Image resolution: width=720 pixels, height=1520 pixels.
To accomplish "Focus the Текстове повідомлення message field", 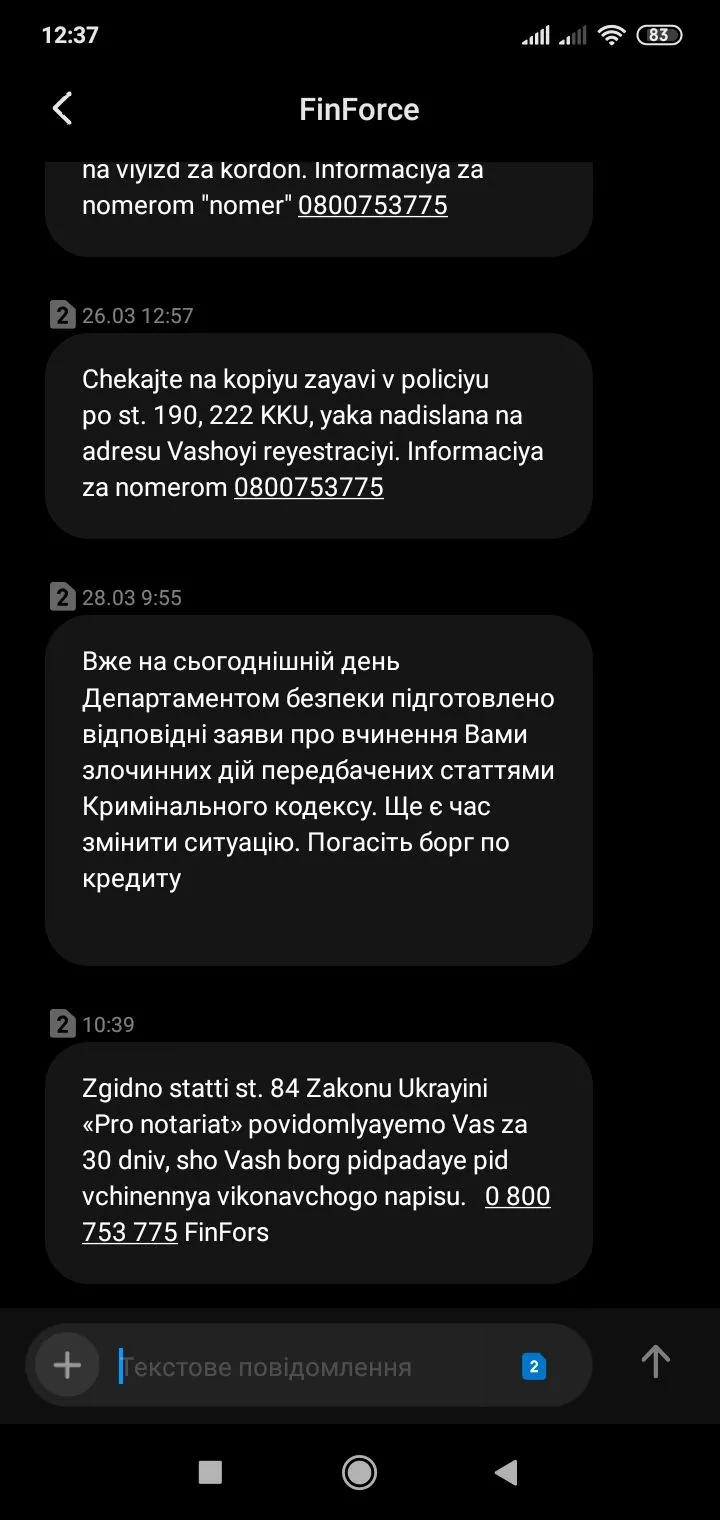I will point(300,1367).
